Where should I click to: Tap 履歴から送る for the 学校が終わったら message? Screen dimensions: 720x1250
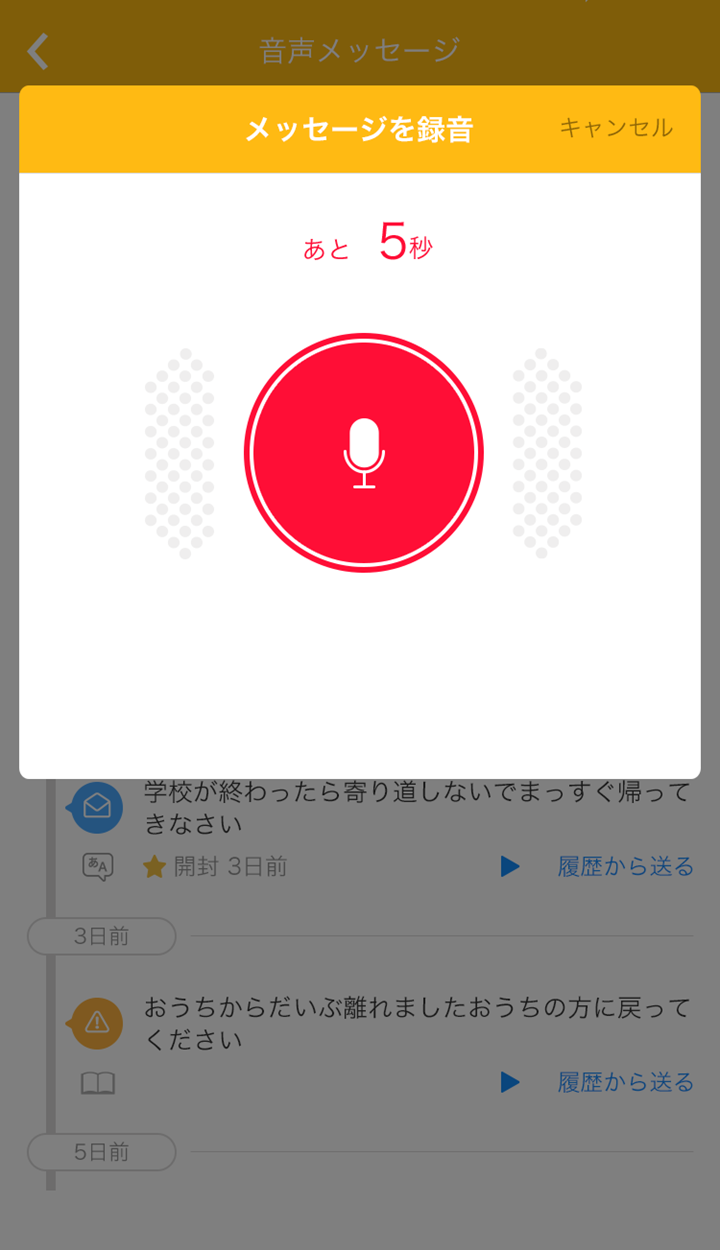626,867
